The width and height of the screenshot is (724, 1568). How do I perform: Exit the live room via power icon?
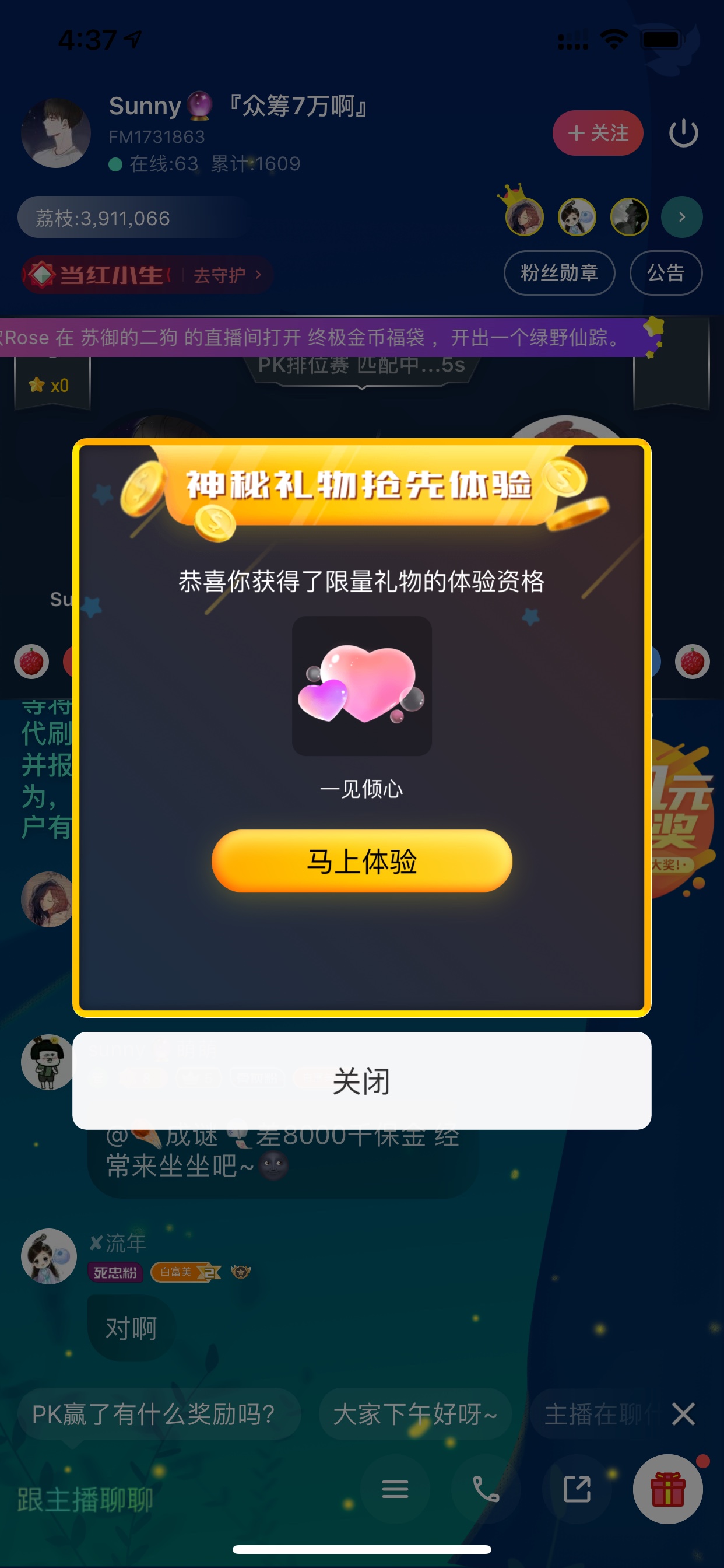click(683, 132)
